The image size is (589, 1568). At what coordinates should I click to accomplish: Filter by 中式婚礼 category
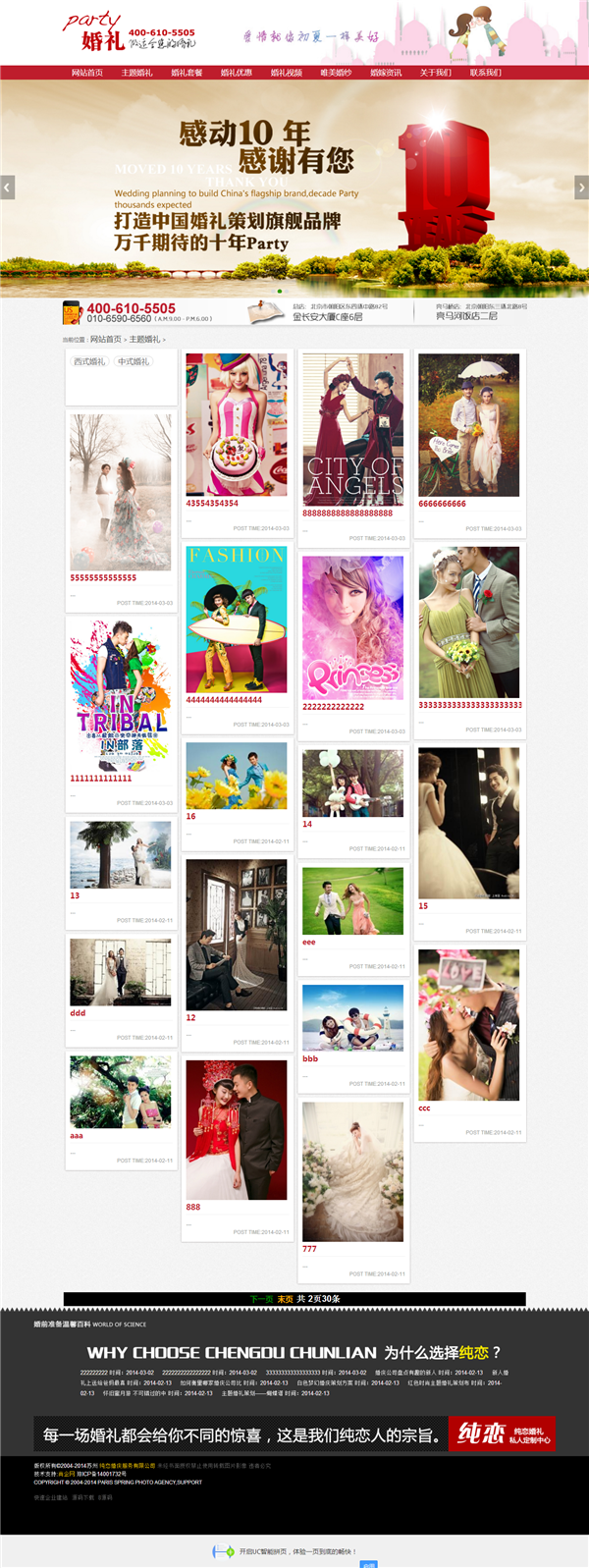[134, 361]
